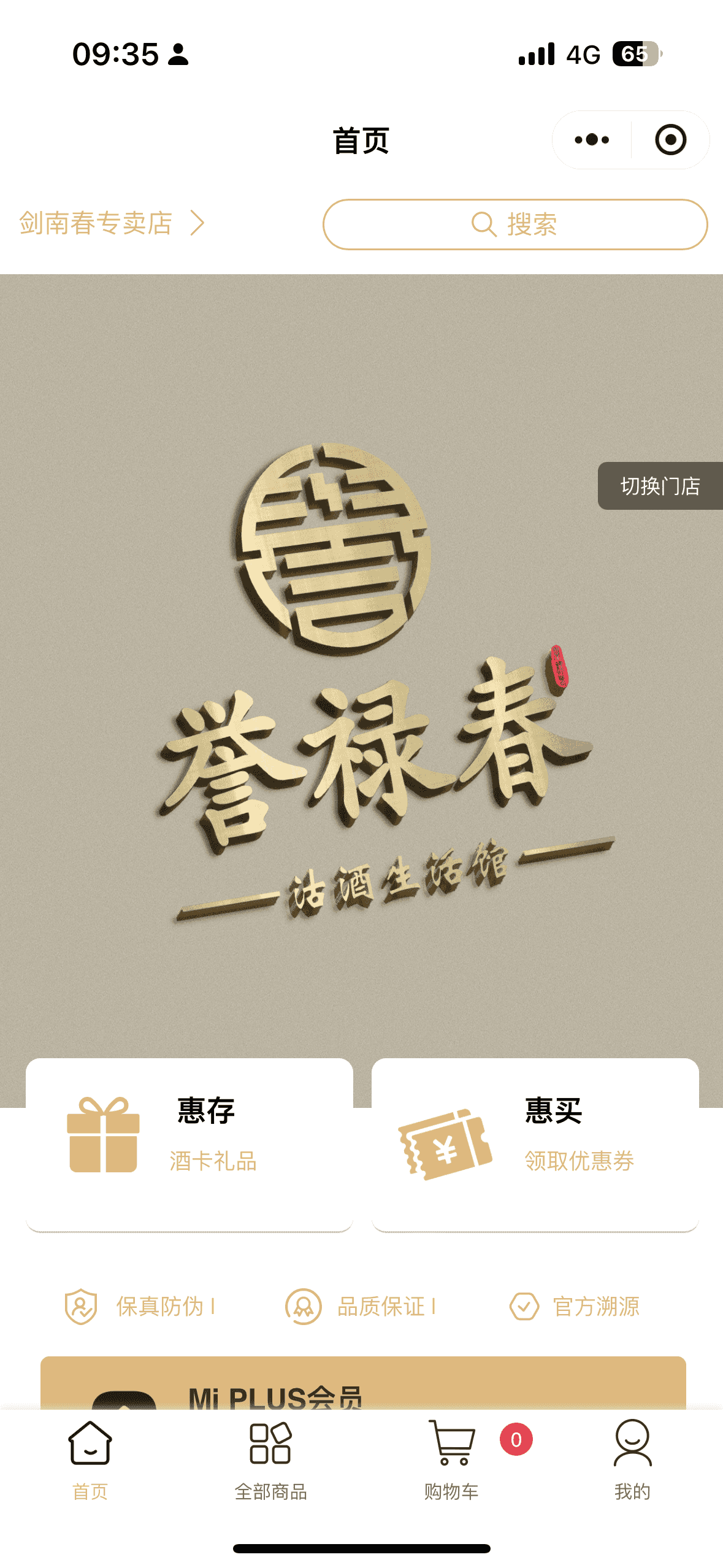Viewport: 723px width, 1568px height.
Task: Open the mini program more-options menu
Action: pyautogui.click(x=592, y=140)
